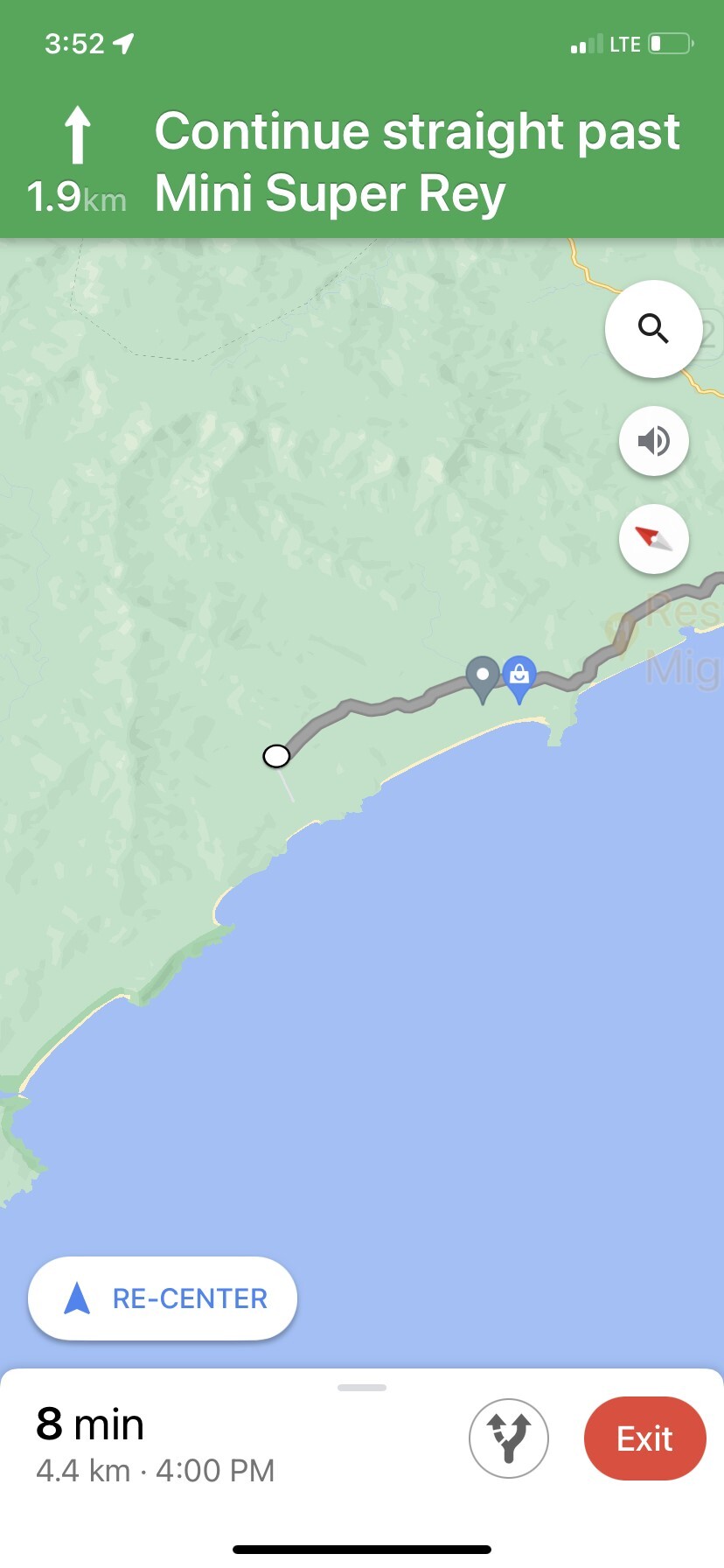Select the blue shopping pin on route

click(519, 676)
